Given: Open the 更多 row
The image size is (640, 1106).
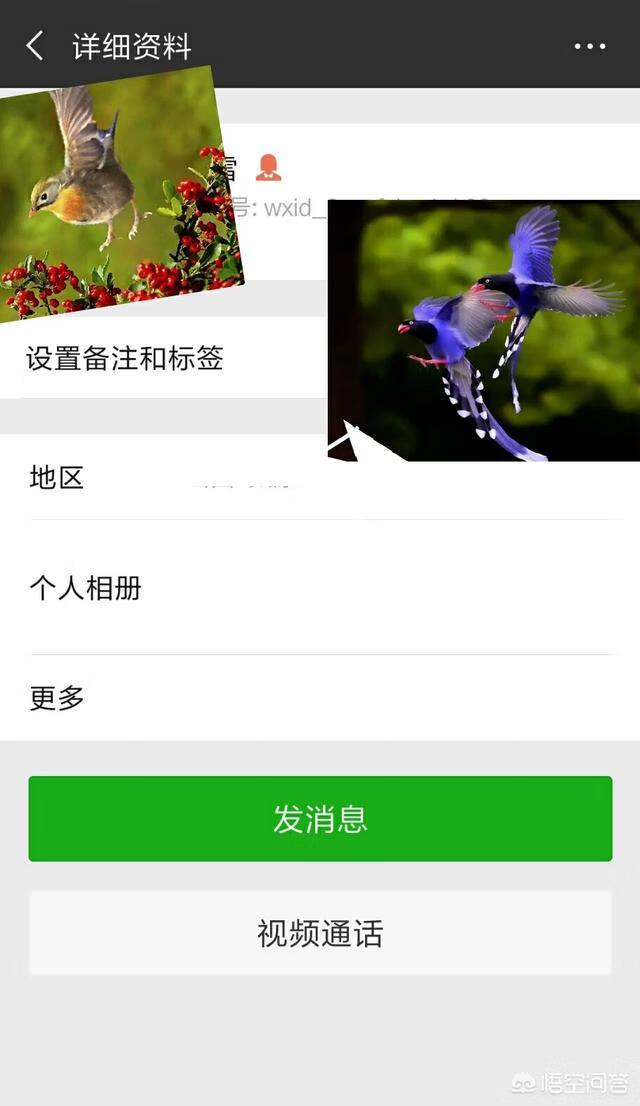Looking at the screenshot, I should click(x=320, y=698).
